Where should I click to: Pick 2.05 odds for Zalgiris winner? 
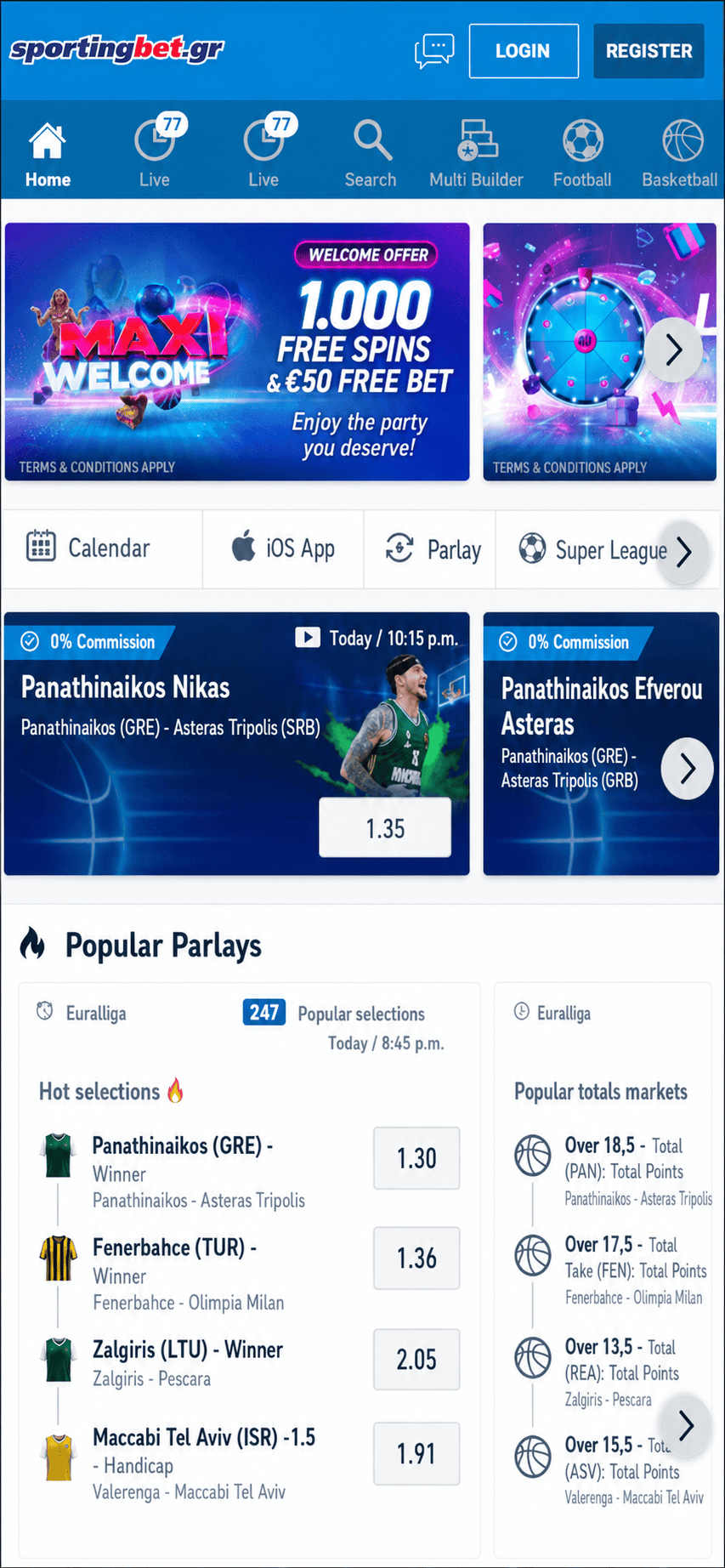[x=416, y=1360]
